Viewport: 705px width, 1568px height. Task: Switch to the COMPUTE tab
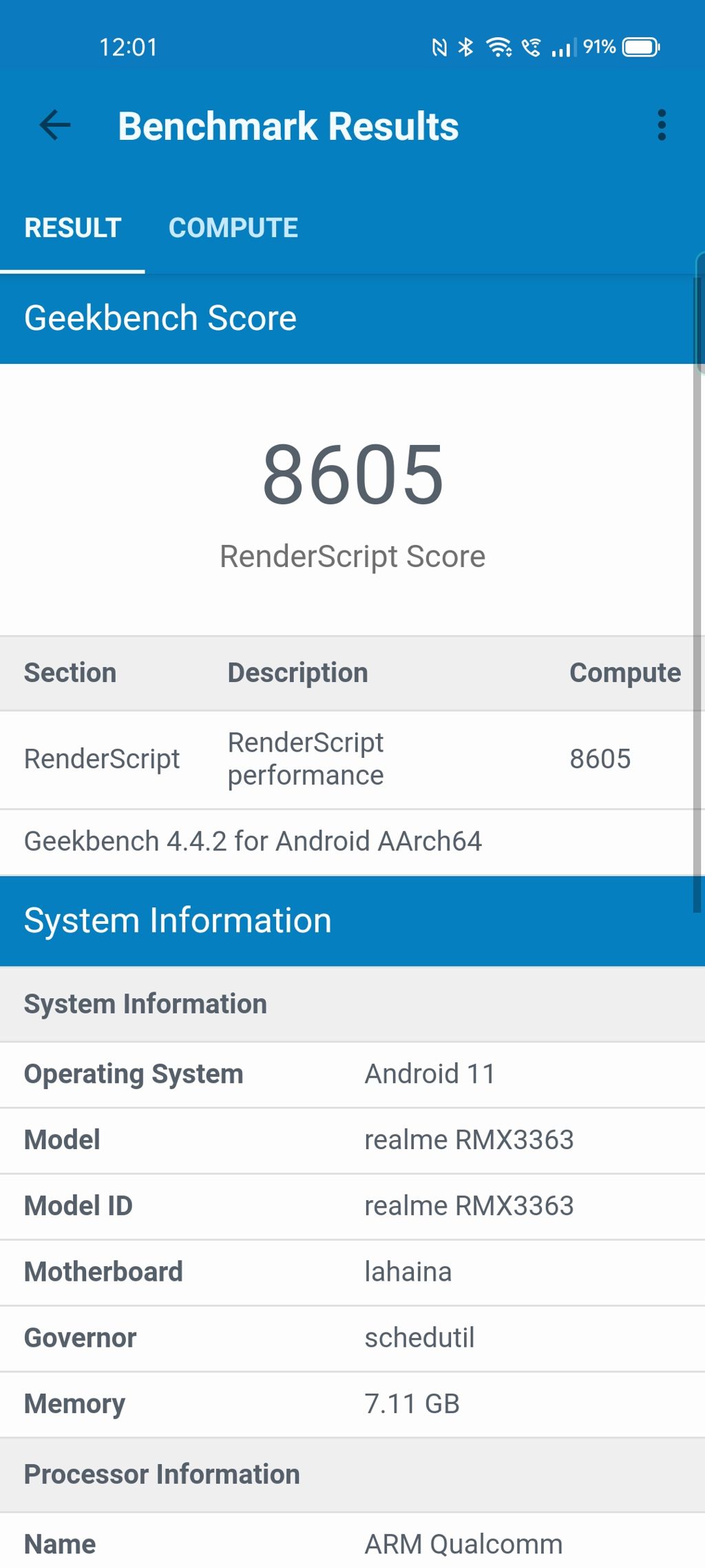(233, 228)
